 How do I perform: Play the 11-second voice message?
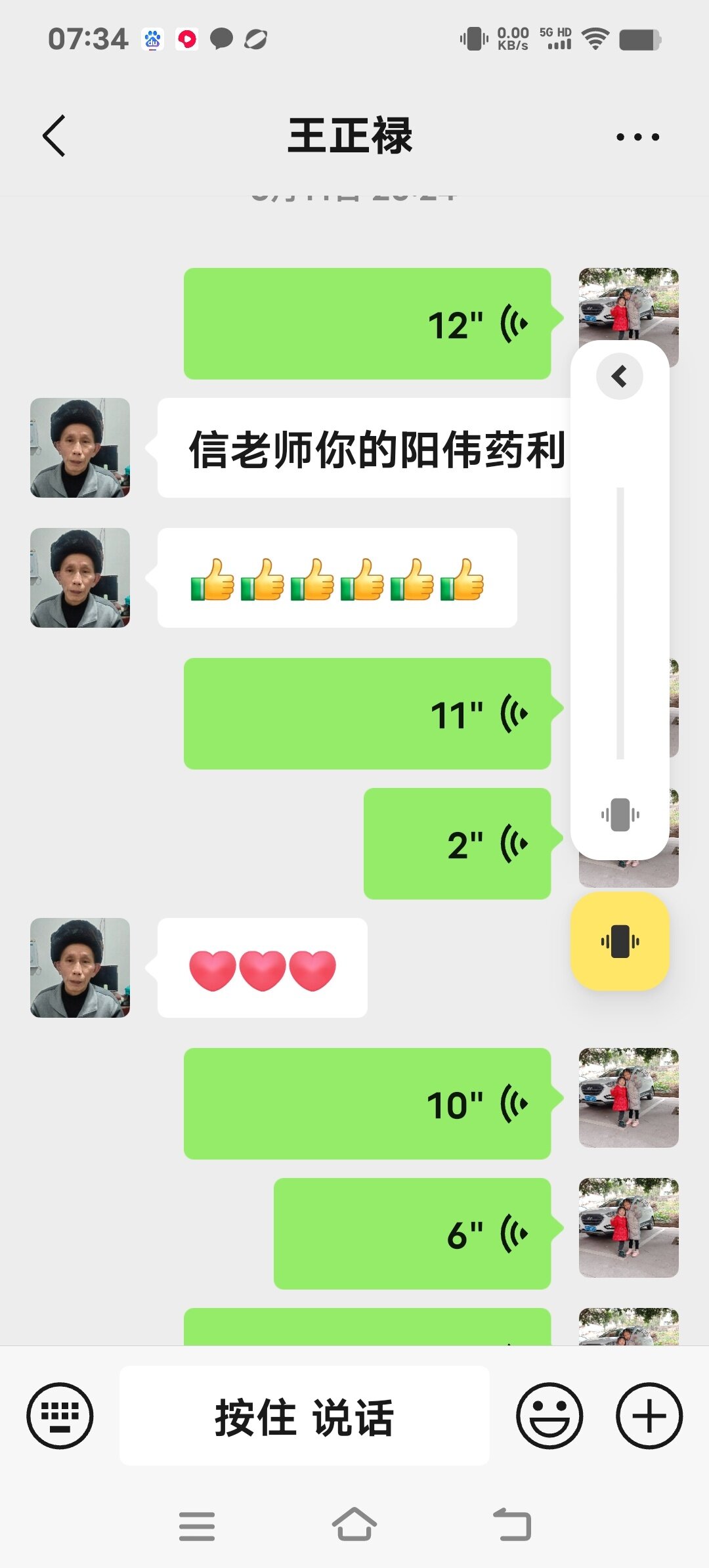point(368,714)
